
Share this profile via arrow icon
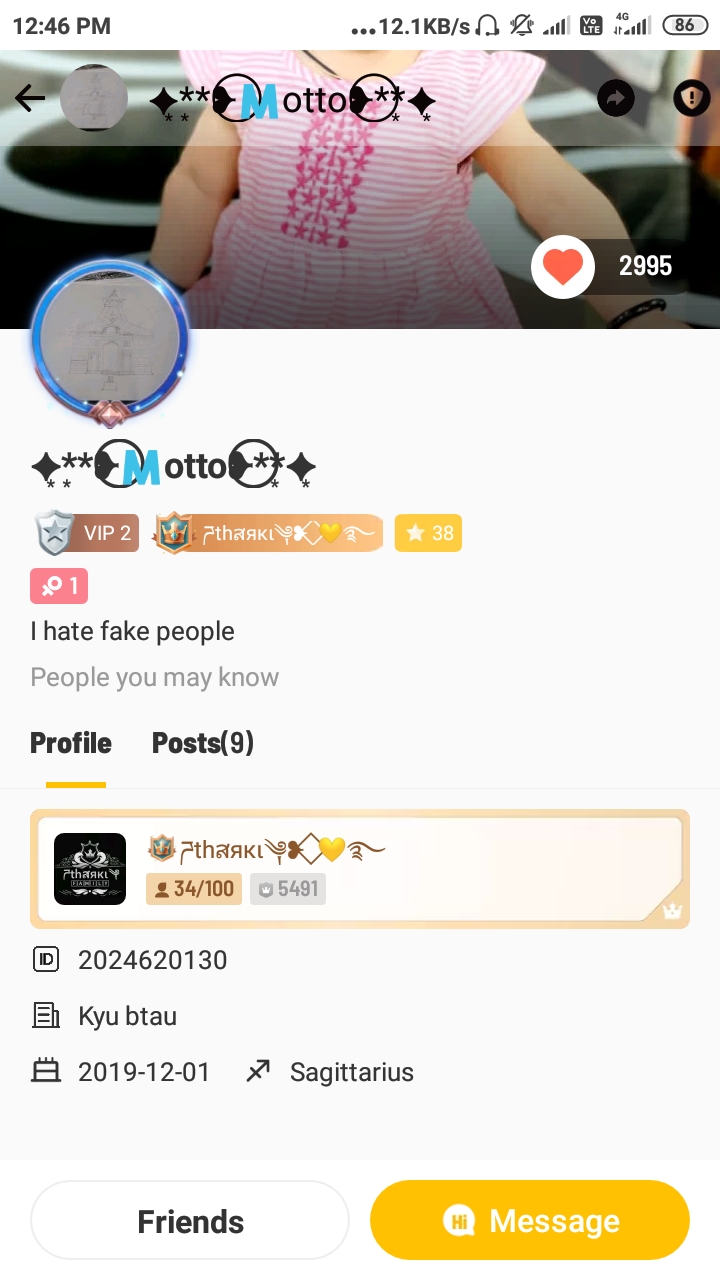(x=616, y=98)
